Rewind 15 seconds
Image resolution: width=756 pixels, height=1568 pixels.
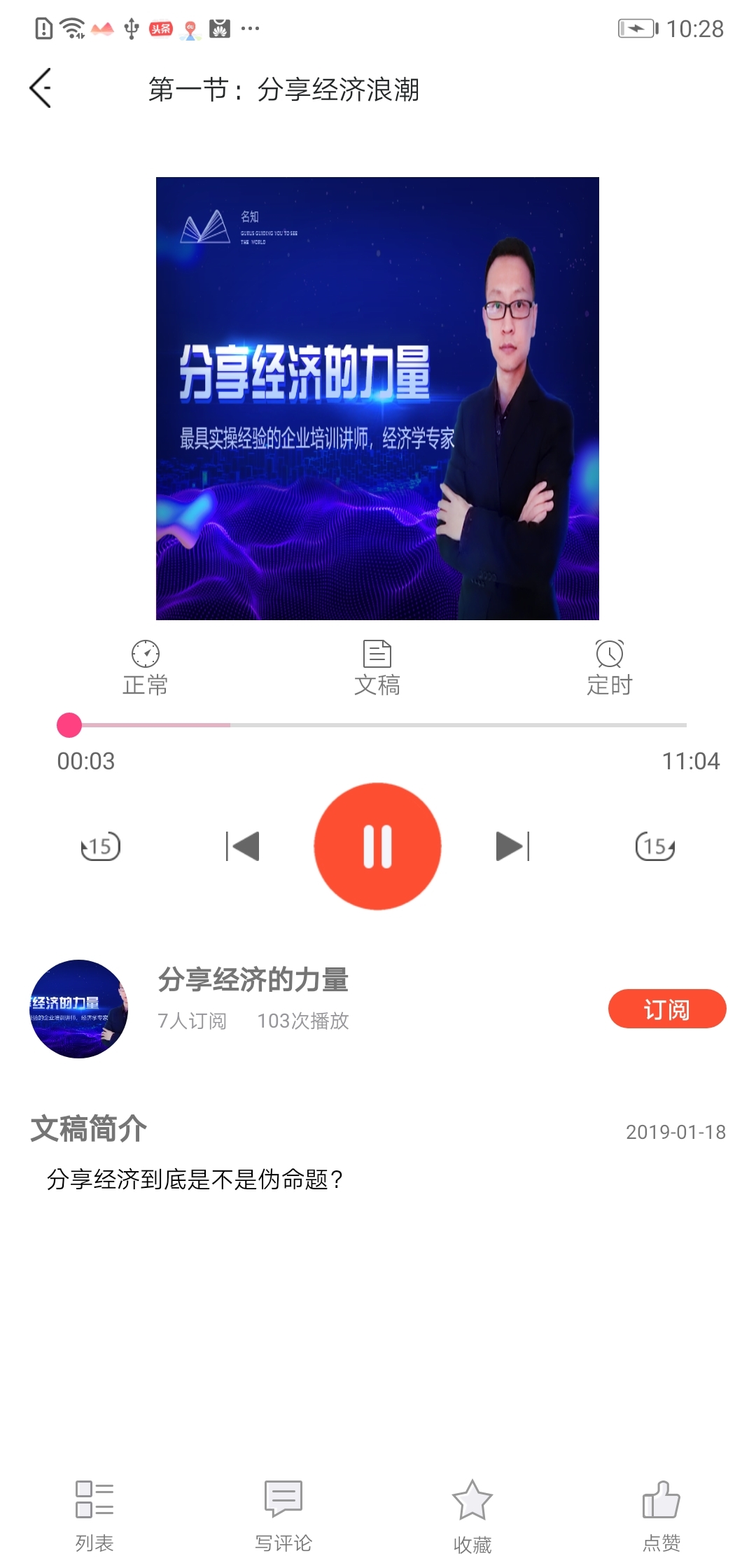click(x=101, y=846)
